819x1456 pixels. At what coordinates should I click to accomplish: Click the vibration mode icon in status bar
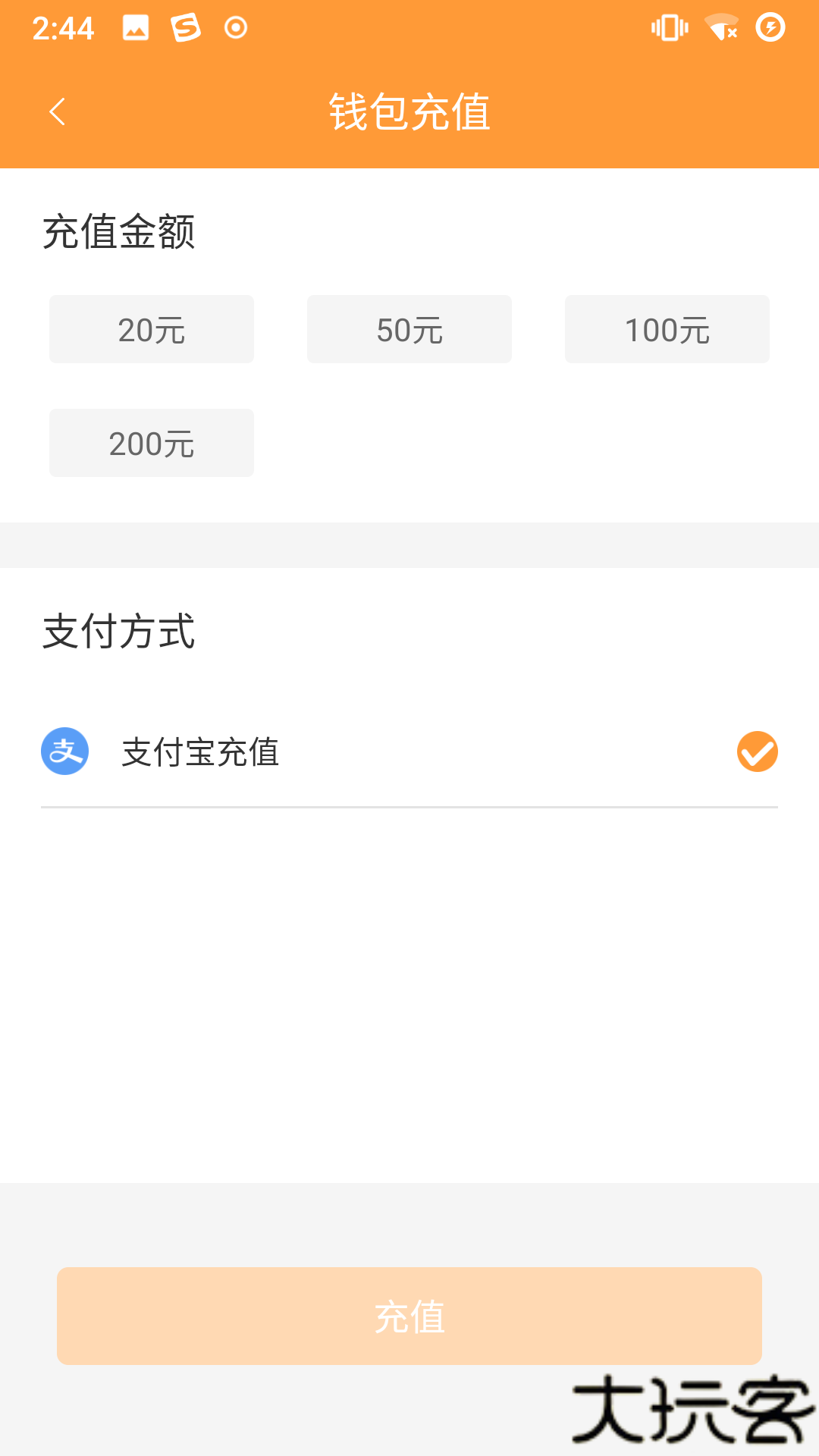[668, 27]
